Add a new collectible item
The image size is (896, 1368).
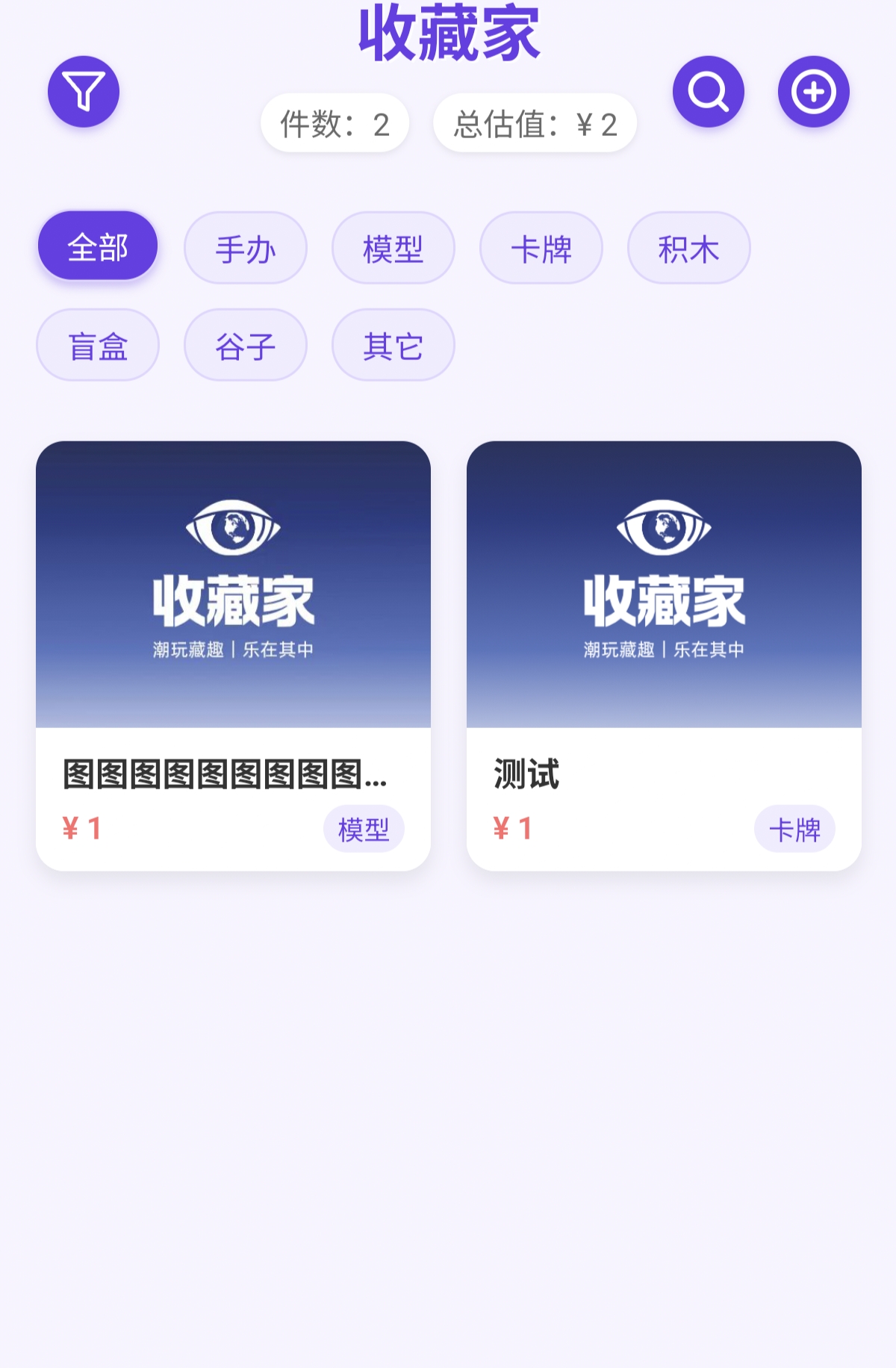pyautogui.click(x=813, y=92)
